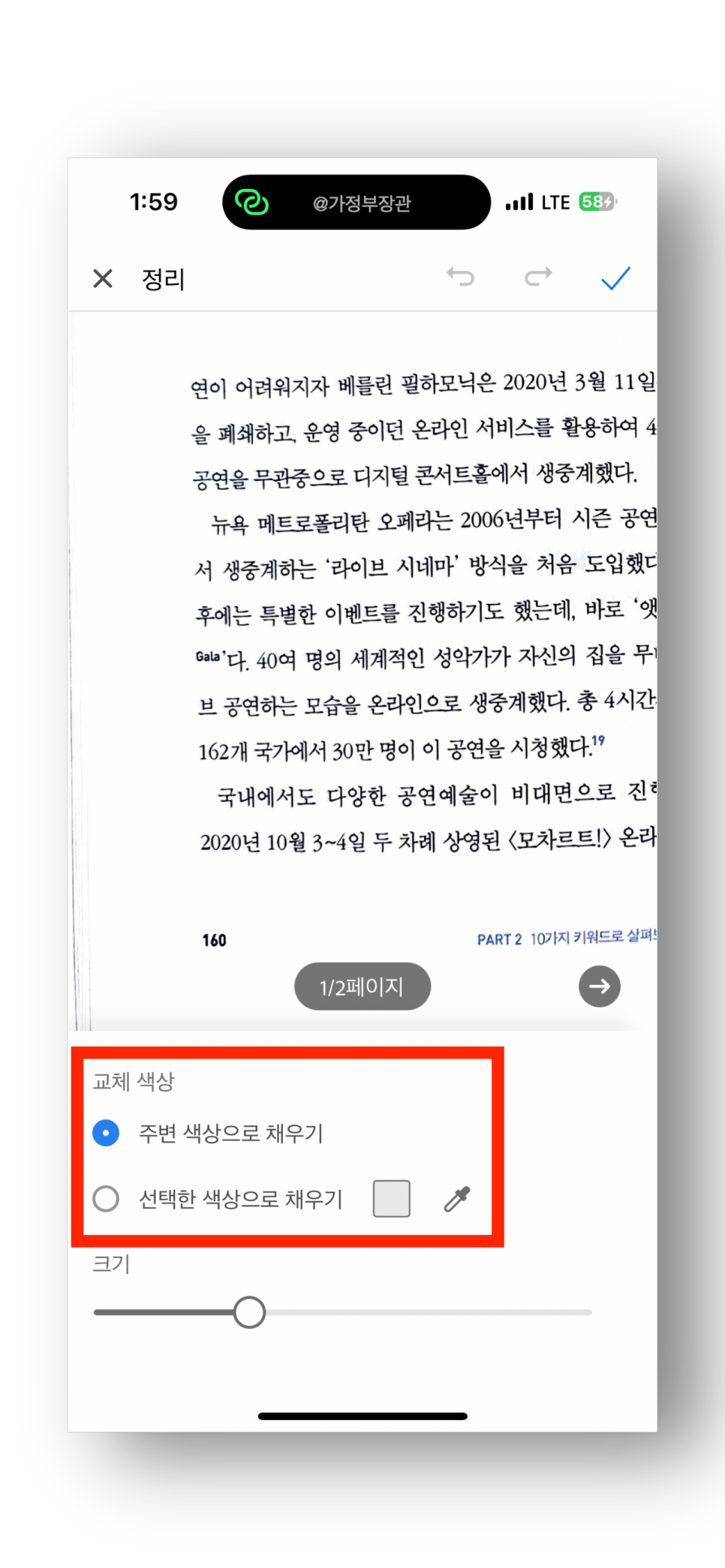
Task: Tap the 1/2페이지 page indicator
Action: tap(362, 987)
